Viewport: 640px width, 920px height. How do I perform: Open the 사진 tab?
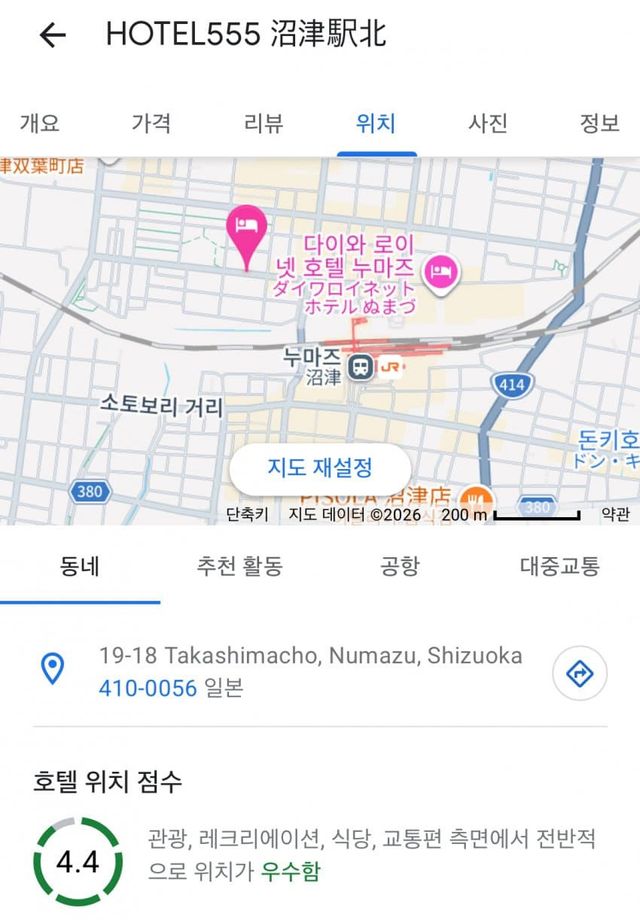488,123
